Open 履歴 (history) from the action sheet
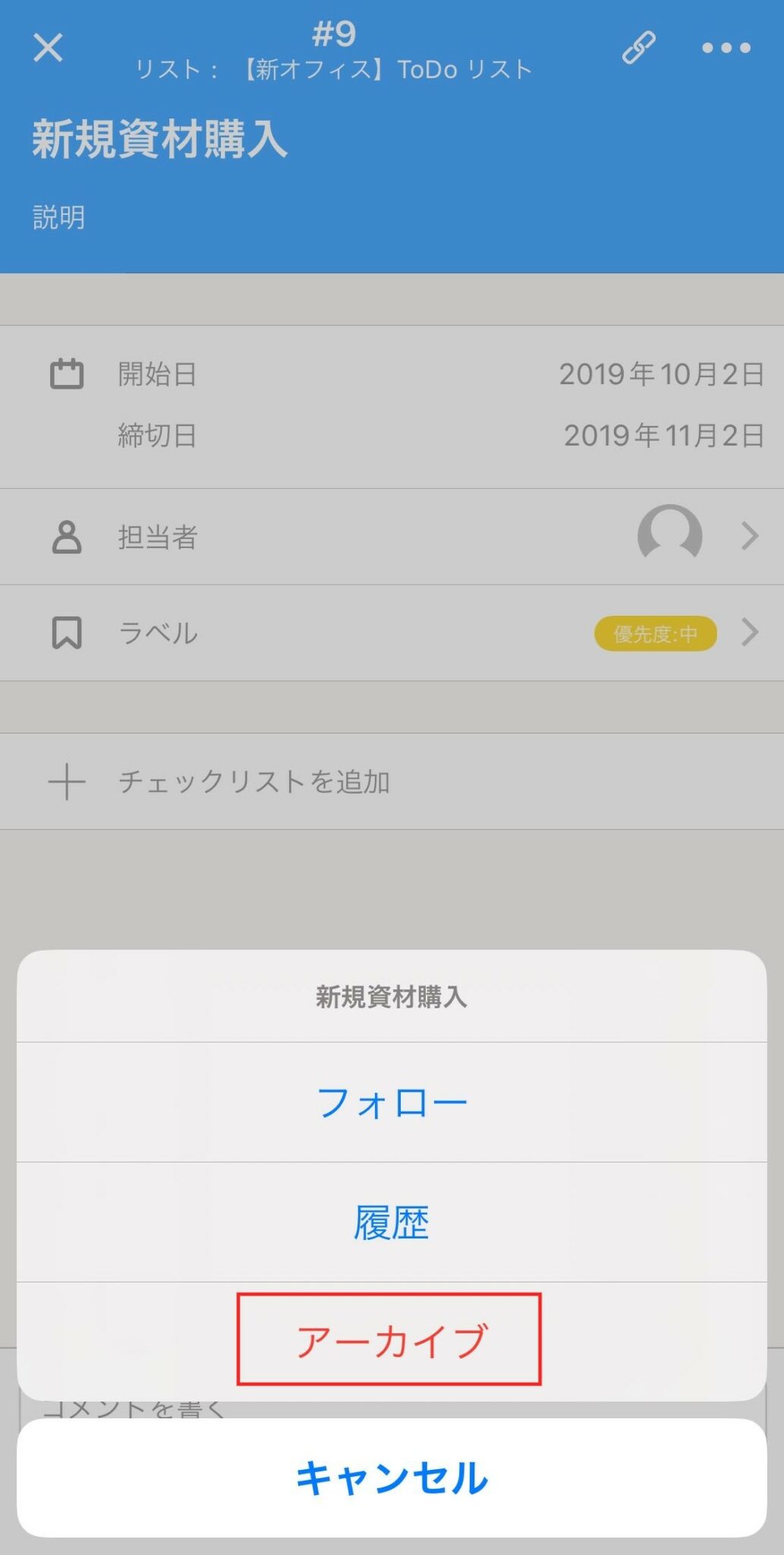 pyautogui.click(x=392, y=1222)
